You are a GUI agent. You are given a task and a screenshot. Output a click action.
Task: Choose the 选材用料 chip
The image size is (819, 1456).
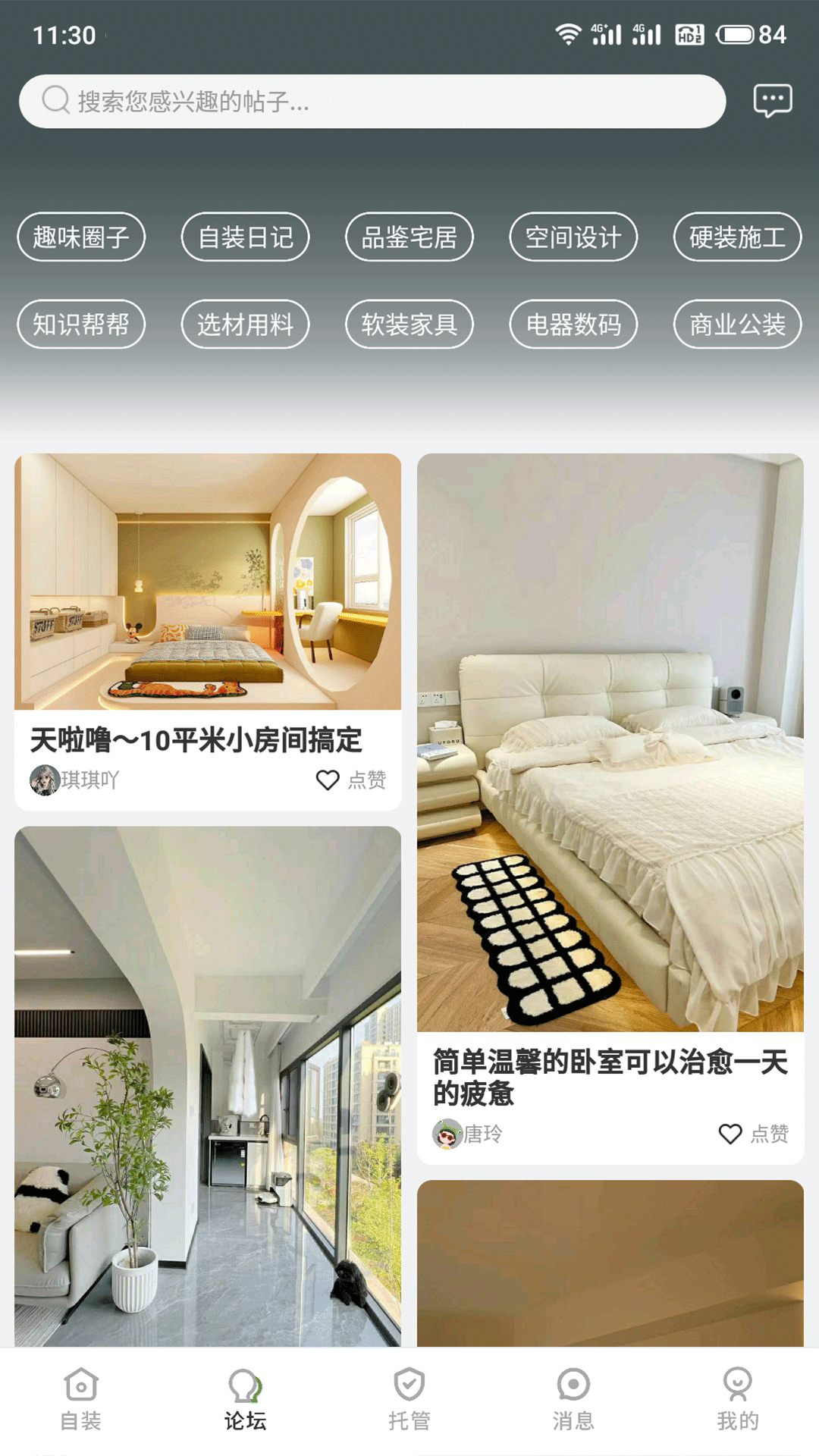pos(245,325)
